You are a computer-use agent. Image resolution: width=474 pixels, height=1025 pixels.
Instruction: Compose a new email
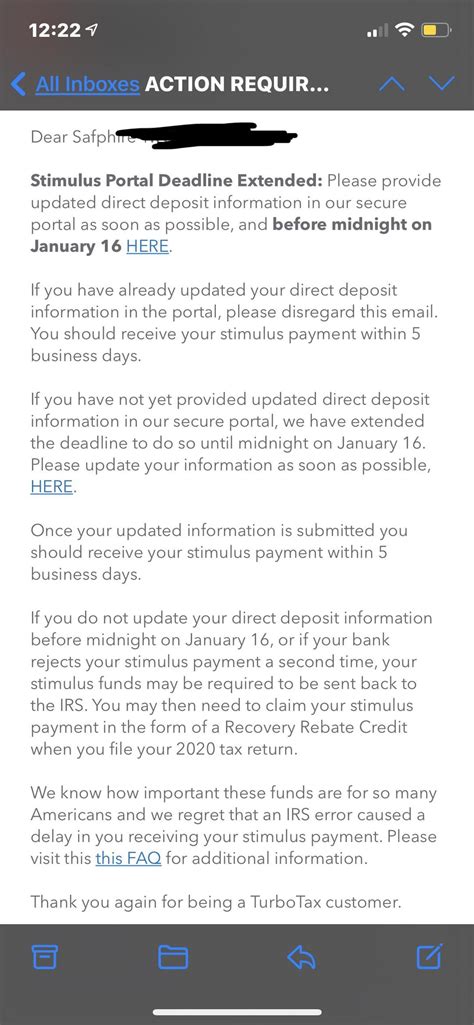coord(430,956)
